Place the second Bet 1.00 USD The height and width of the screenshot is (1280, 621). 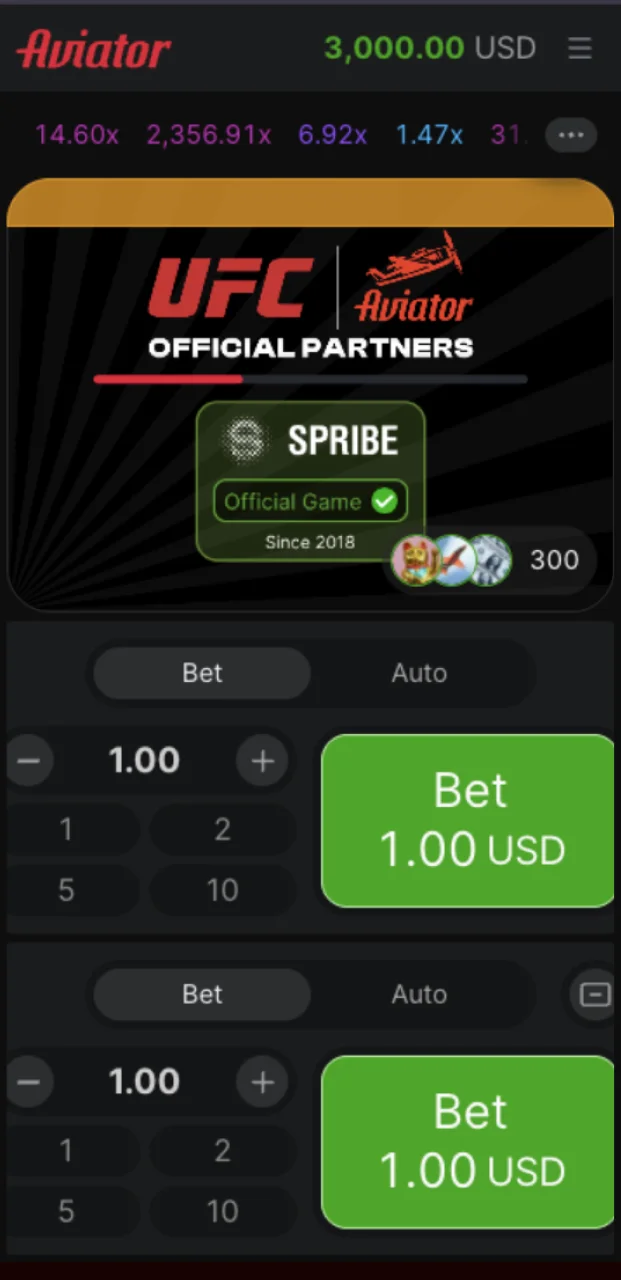(x=468, y=1142)
